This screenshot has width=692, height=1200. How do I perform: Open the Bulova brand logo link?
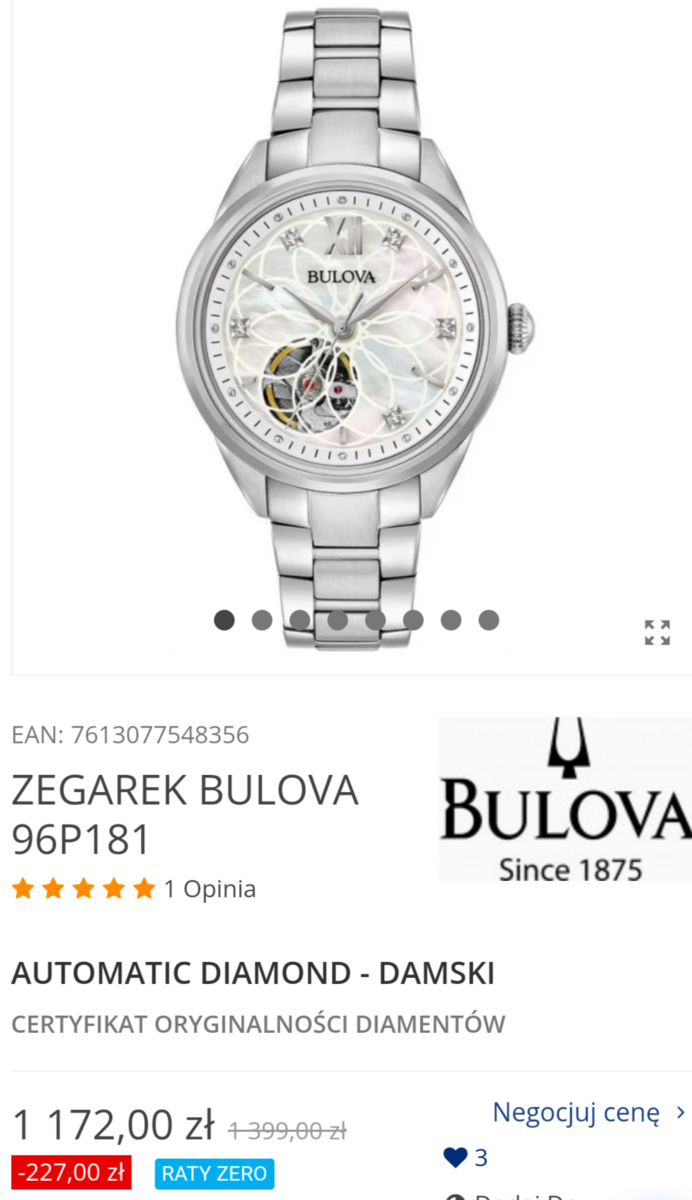click(565, 799)
